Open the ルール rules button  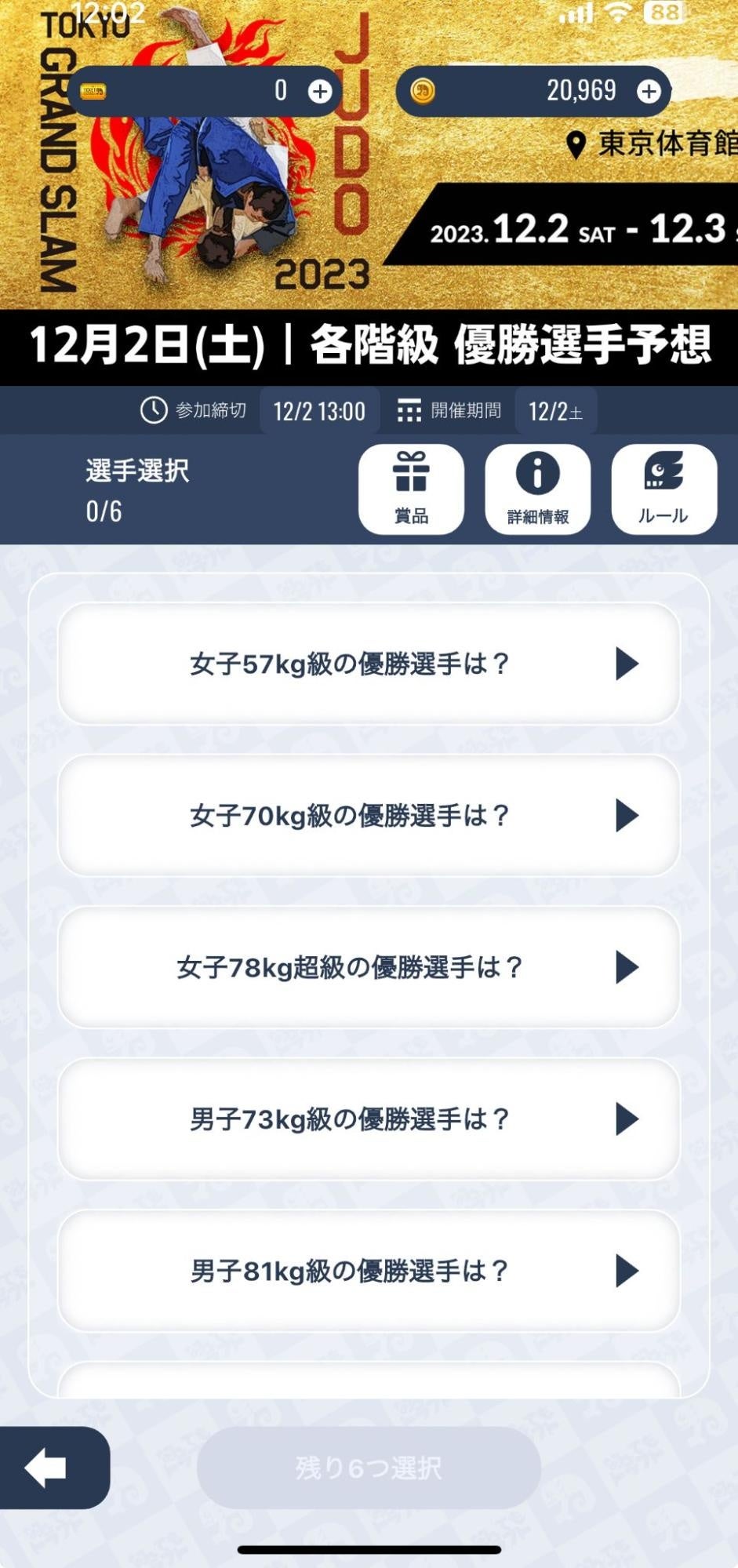(663, 489)
